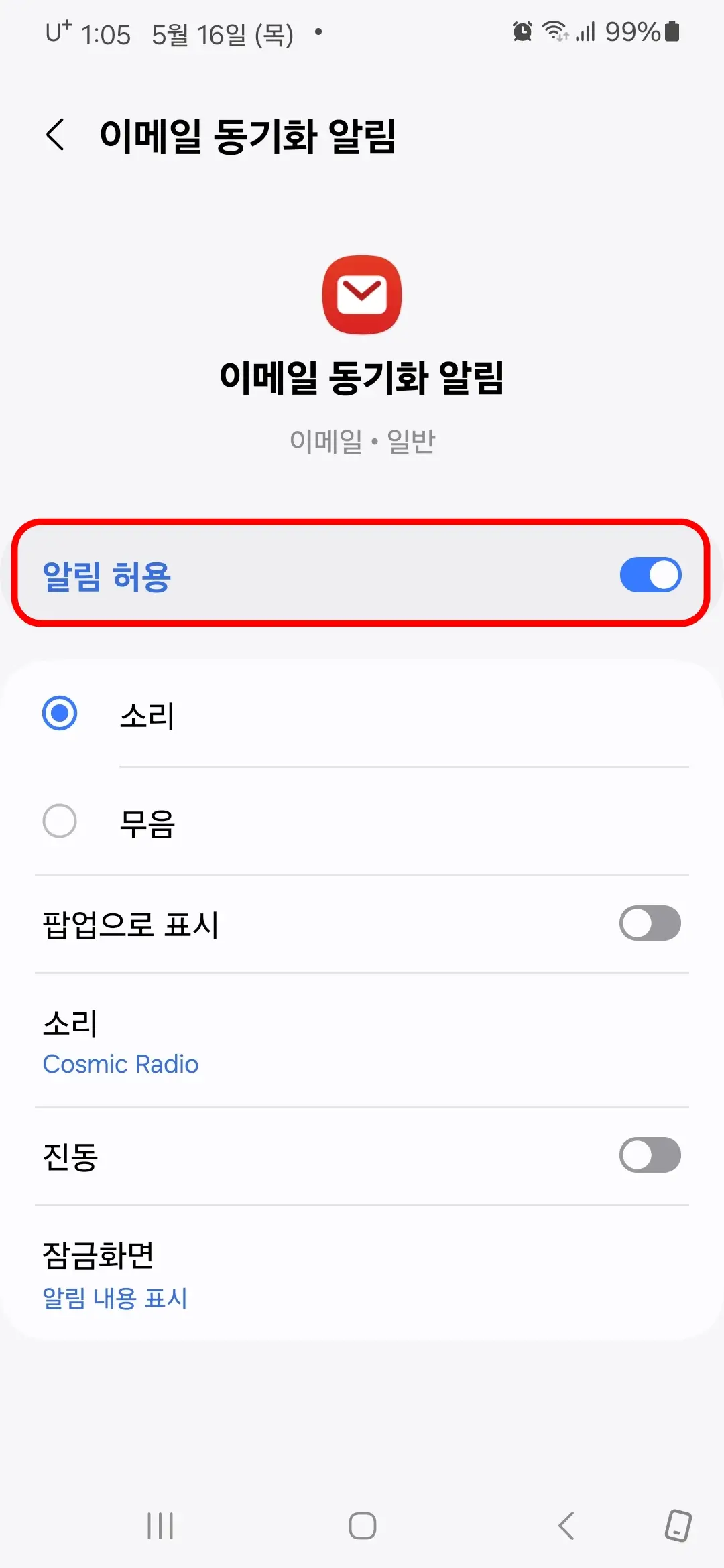Tap the 이메일 • 일반 category label

pos(362,440)
